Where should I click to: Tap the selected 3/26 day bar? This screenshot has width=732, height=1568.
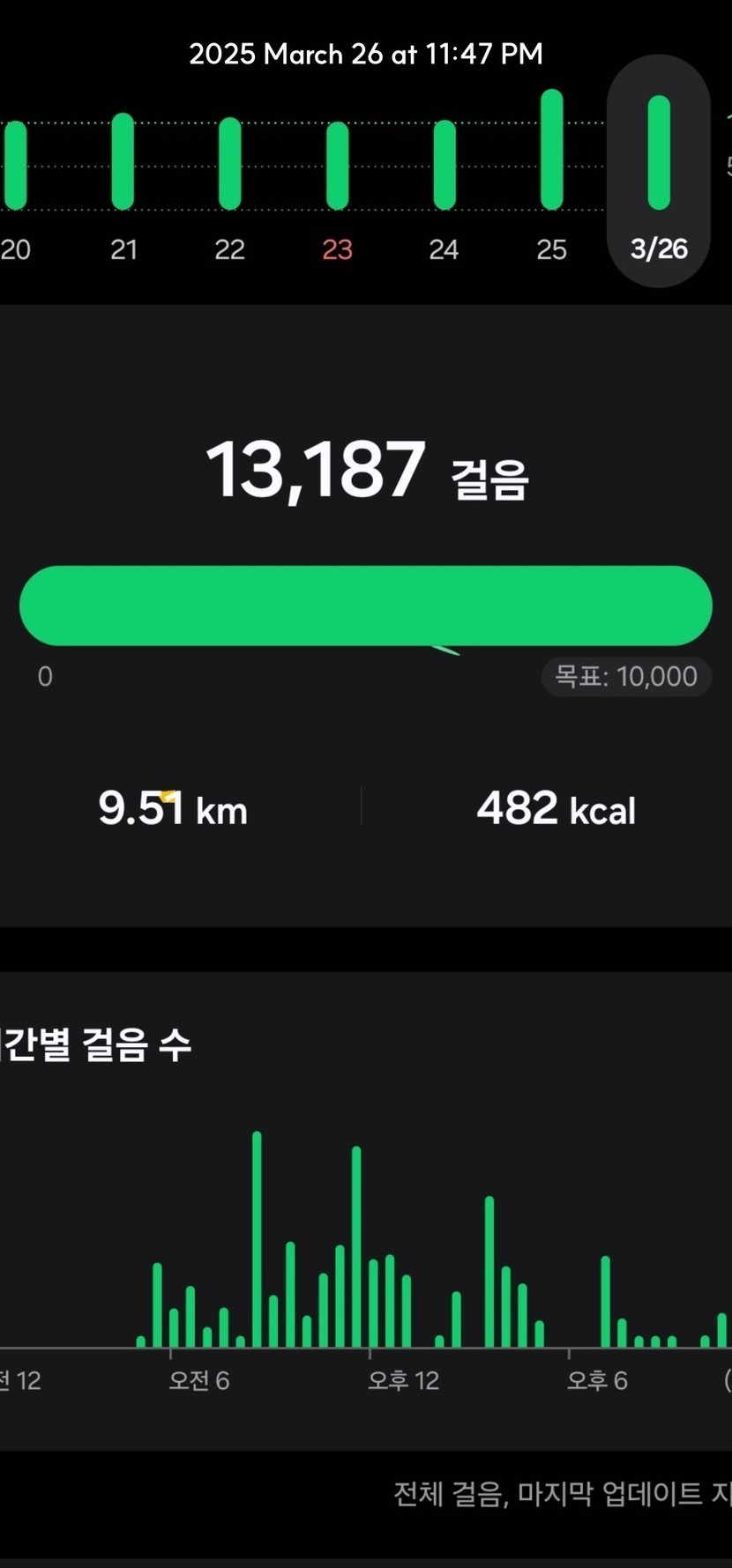click(x=659, y=153)
